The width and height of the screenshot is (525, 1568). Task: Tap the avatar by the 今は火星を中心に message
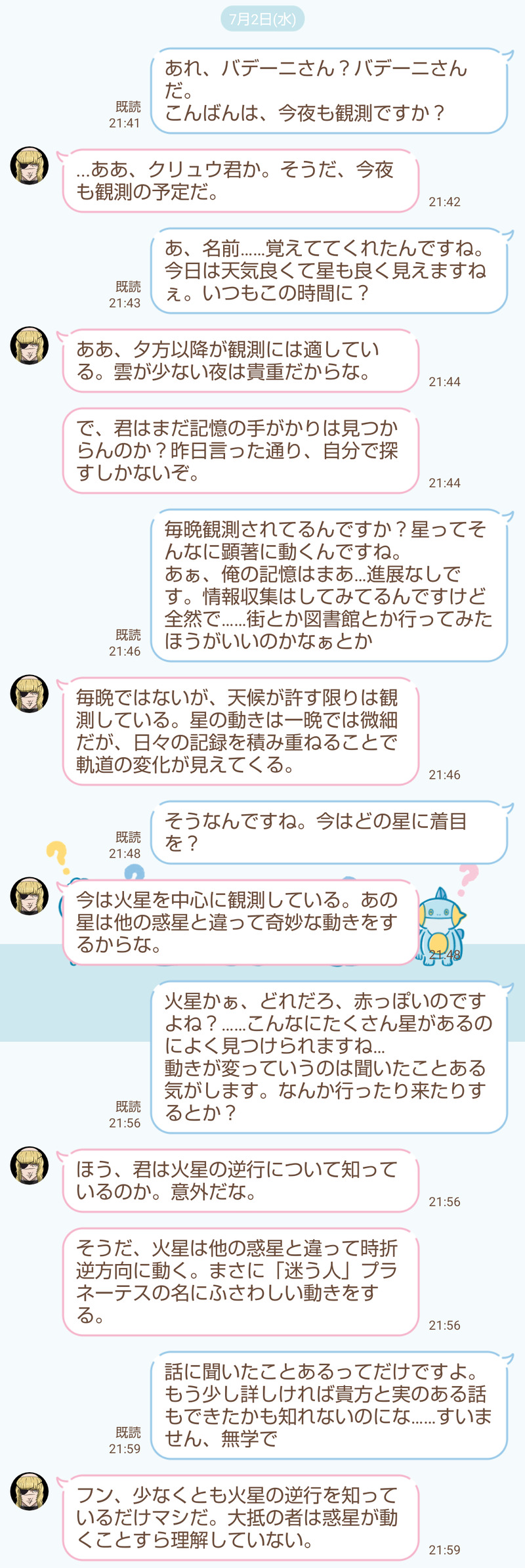pyautogui.click(x=30, y=896)
